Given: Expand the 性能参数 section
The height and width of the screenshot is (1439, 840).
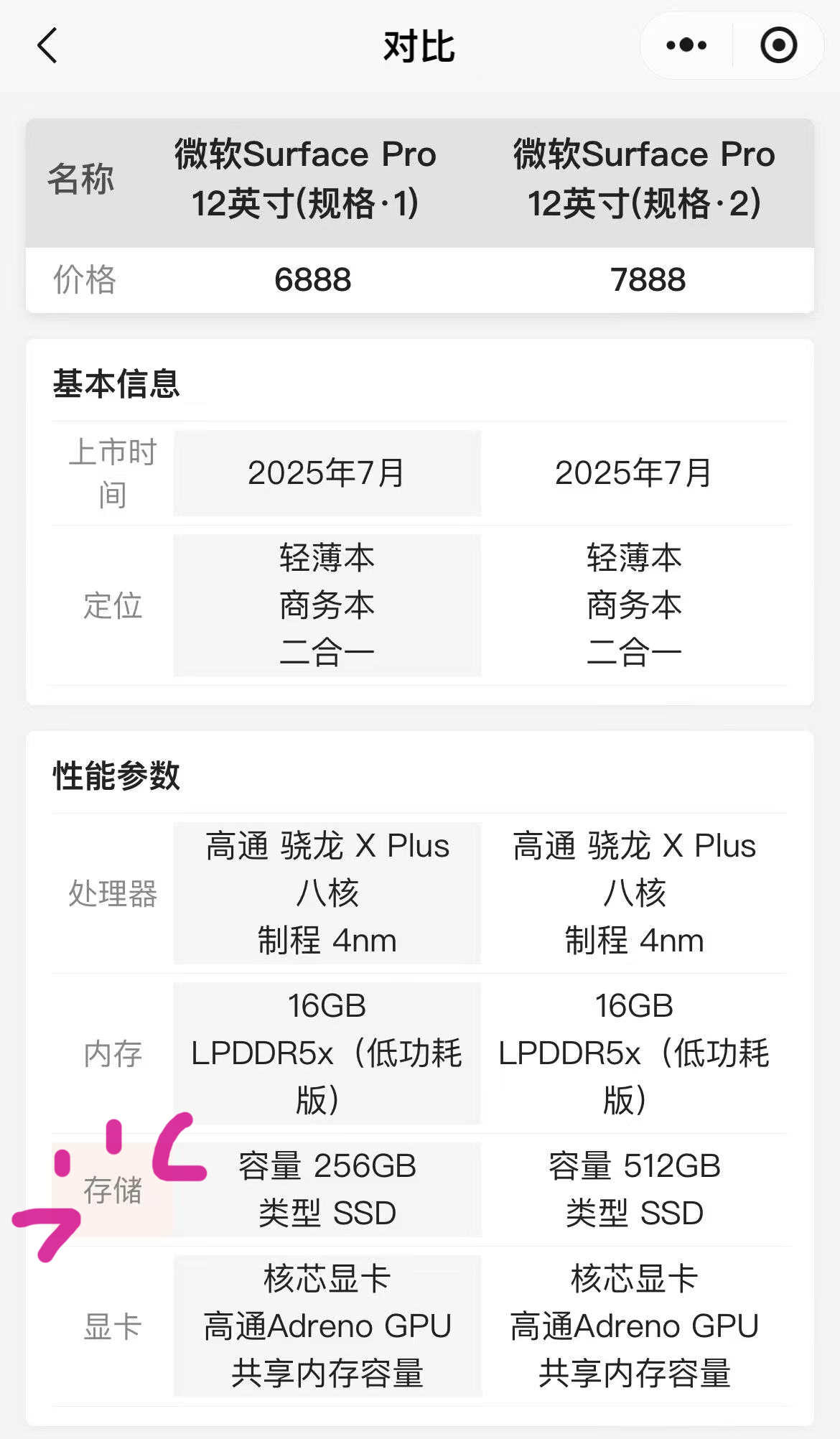Looking at the screenshot, I should click(x=115, y=776).
